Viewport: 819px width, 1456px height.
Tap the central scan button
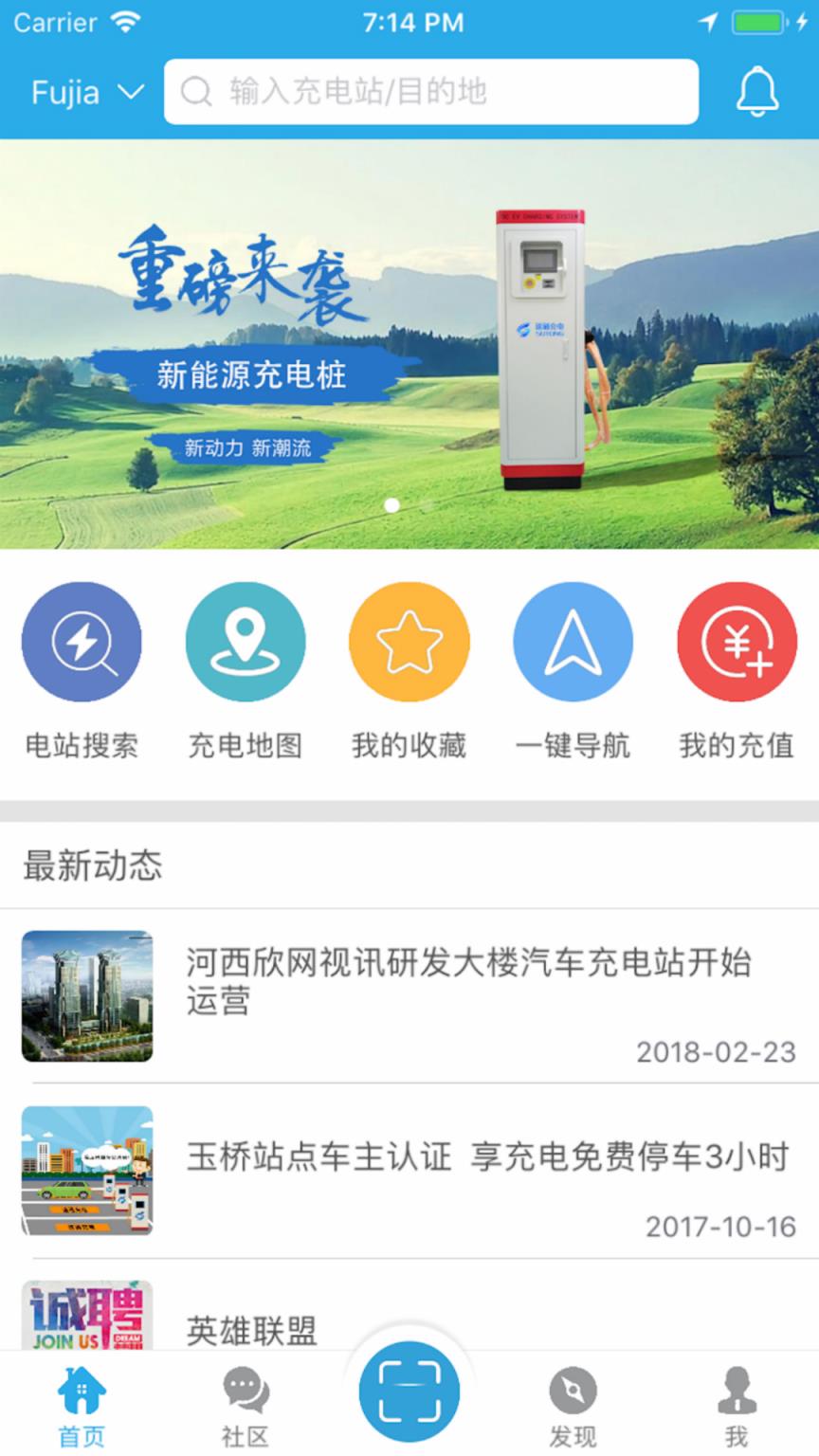click(x=409, y=1391)
